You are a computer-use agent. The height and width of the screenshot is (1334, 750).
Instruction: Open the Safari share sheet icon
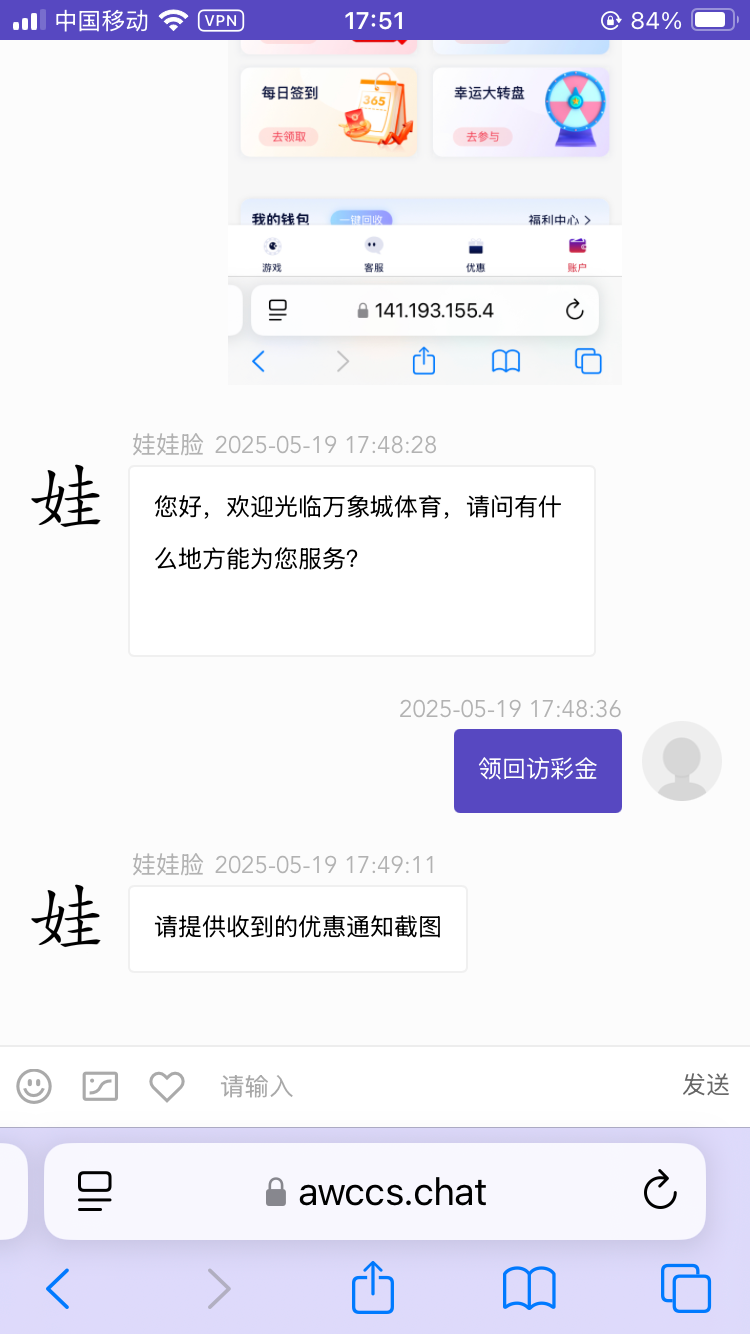click(x=372, y=1288)
